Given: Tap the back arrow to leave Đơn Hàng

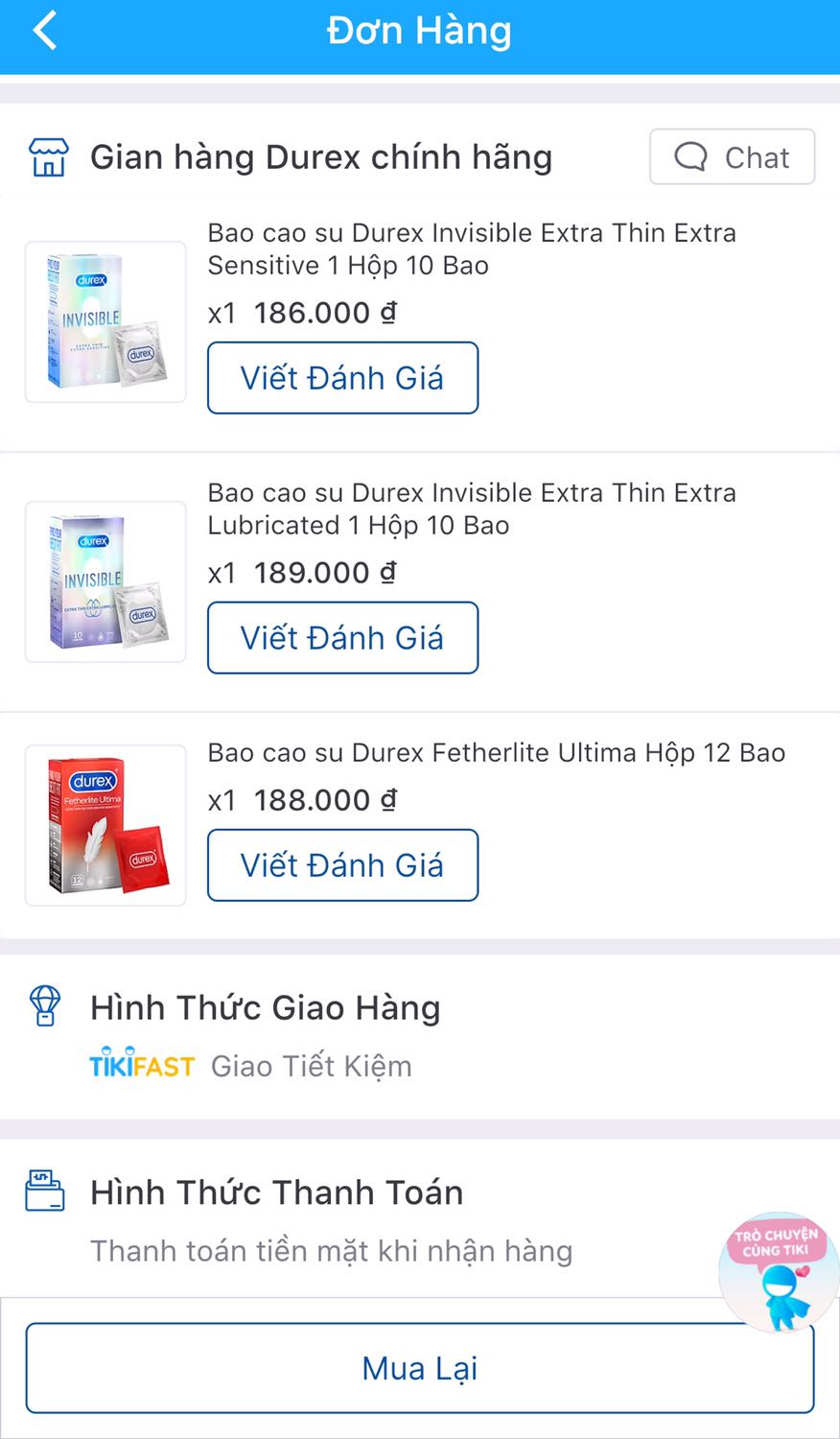Looking at the screenshot, I should [x=43, y=30].
